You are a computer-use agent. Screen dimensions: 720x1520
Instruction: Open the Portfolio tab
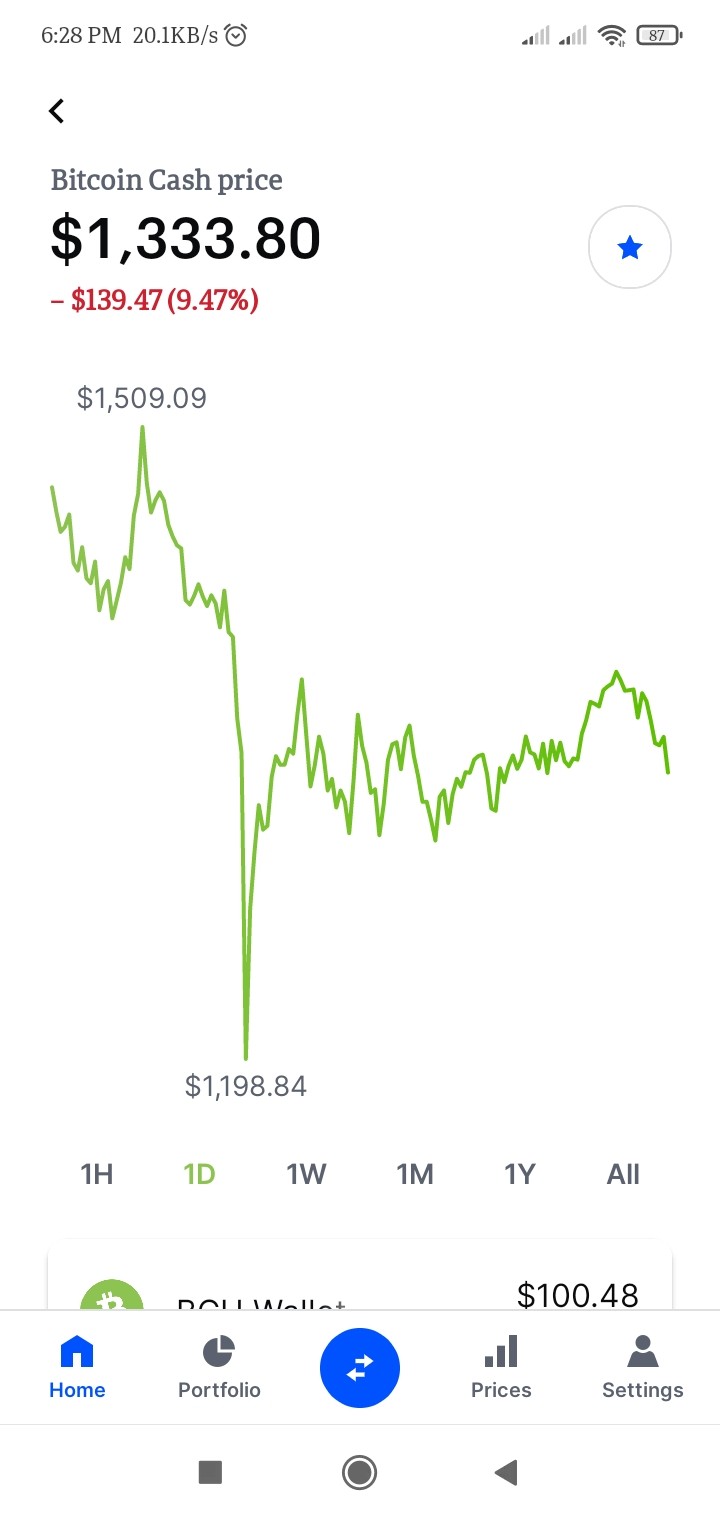[219, 1368]
